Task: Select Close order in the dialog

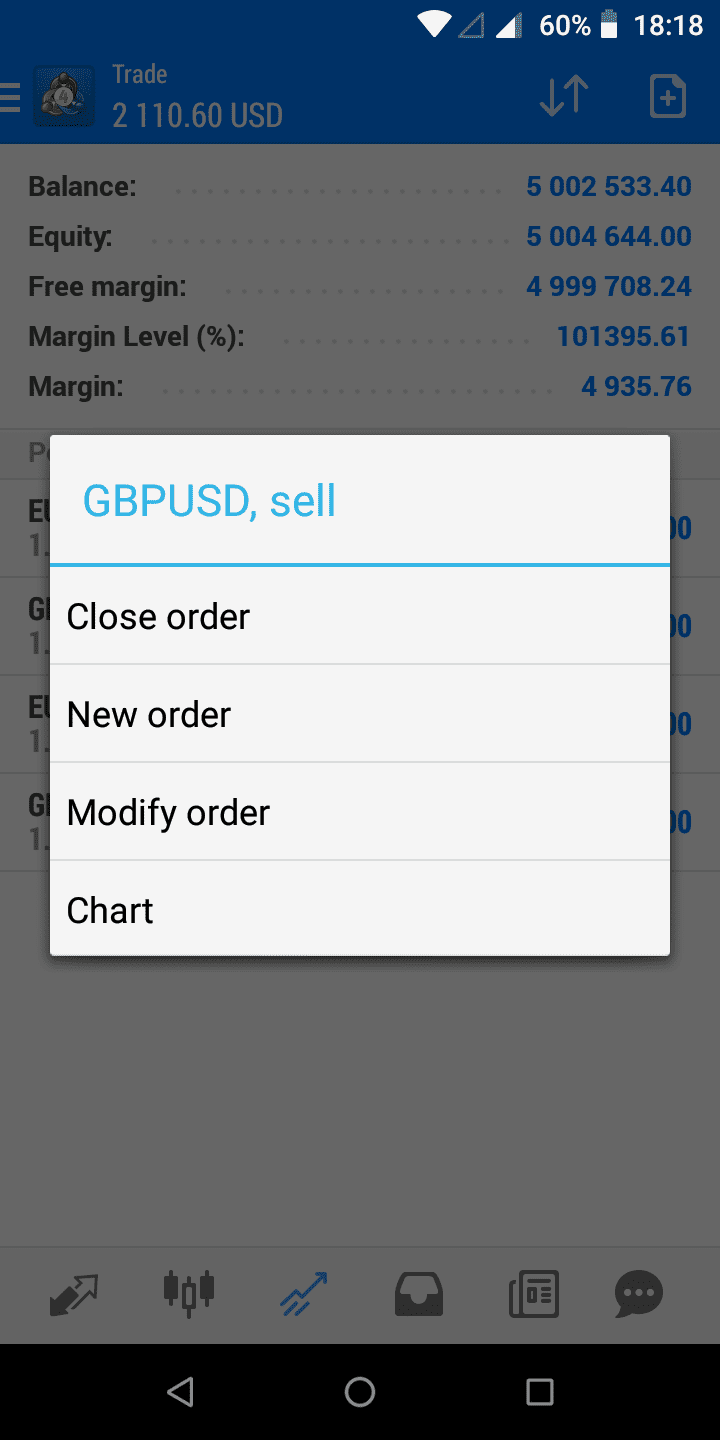Action: click(359, 616)
